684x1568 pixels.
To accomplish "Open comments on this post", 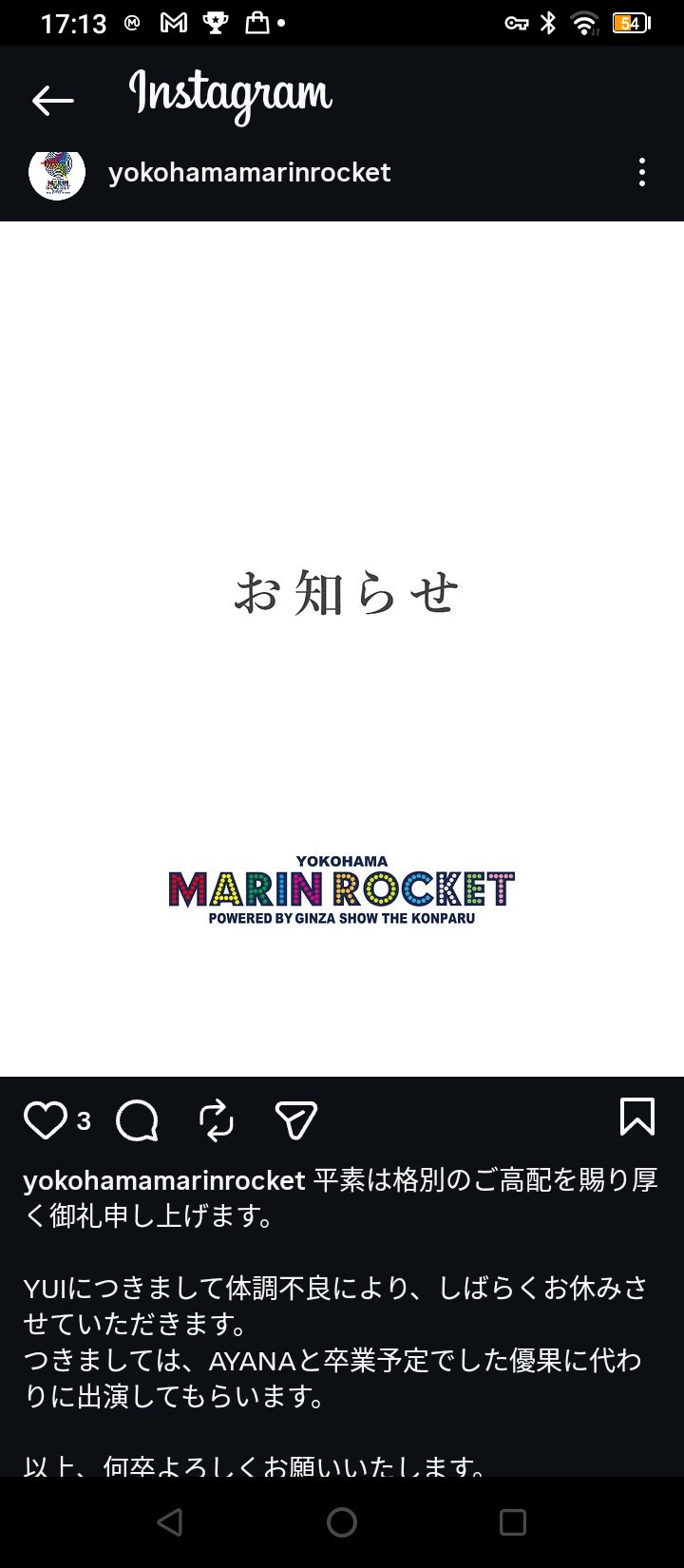I will tap(137, 1120).
